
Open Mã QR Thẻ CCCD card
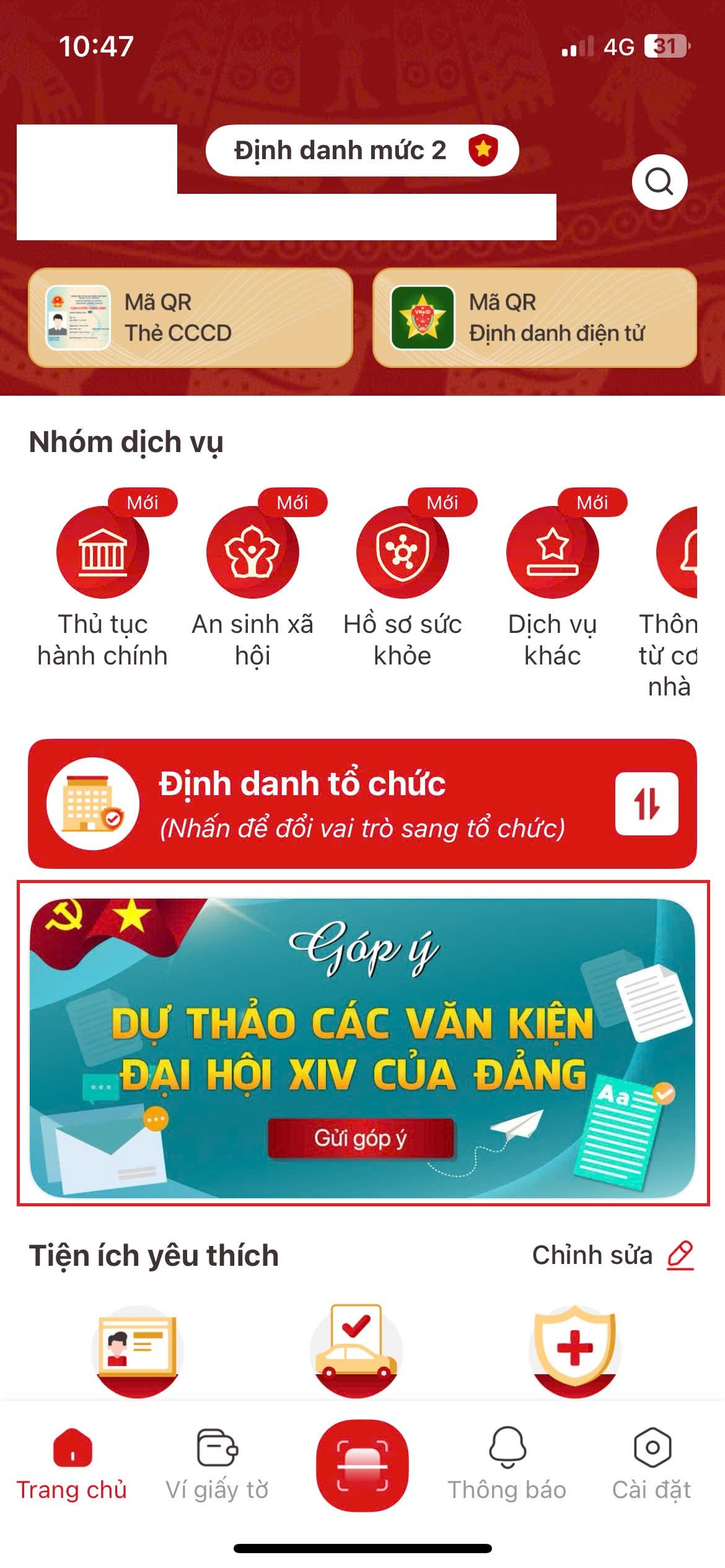coord(190,318)
